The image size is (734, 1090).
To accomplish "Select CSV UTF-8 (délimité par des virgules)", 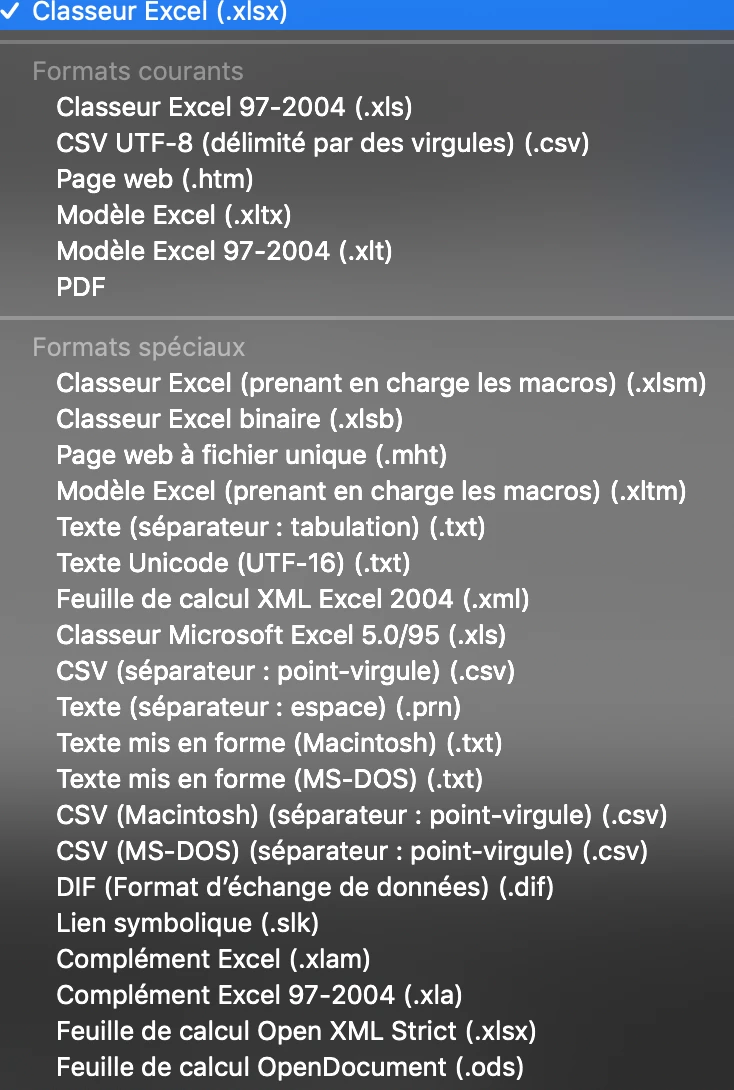I will coord(322,143).
